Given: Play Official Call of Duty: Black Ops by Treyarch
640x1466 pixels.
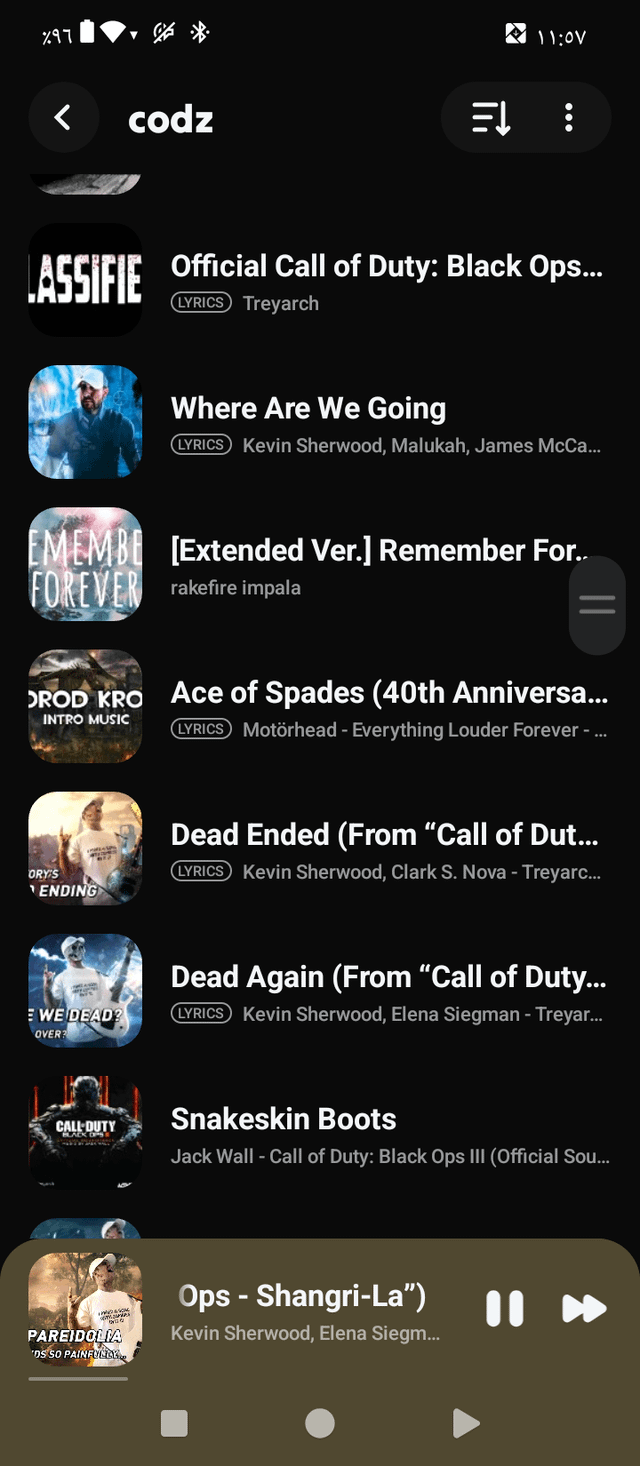Looking at the screenshot, I should [385, 281].
